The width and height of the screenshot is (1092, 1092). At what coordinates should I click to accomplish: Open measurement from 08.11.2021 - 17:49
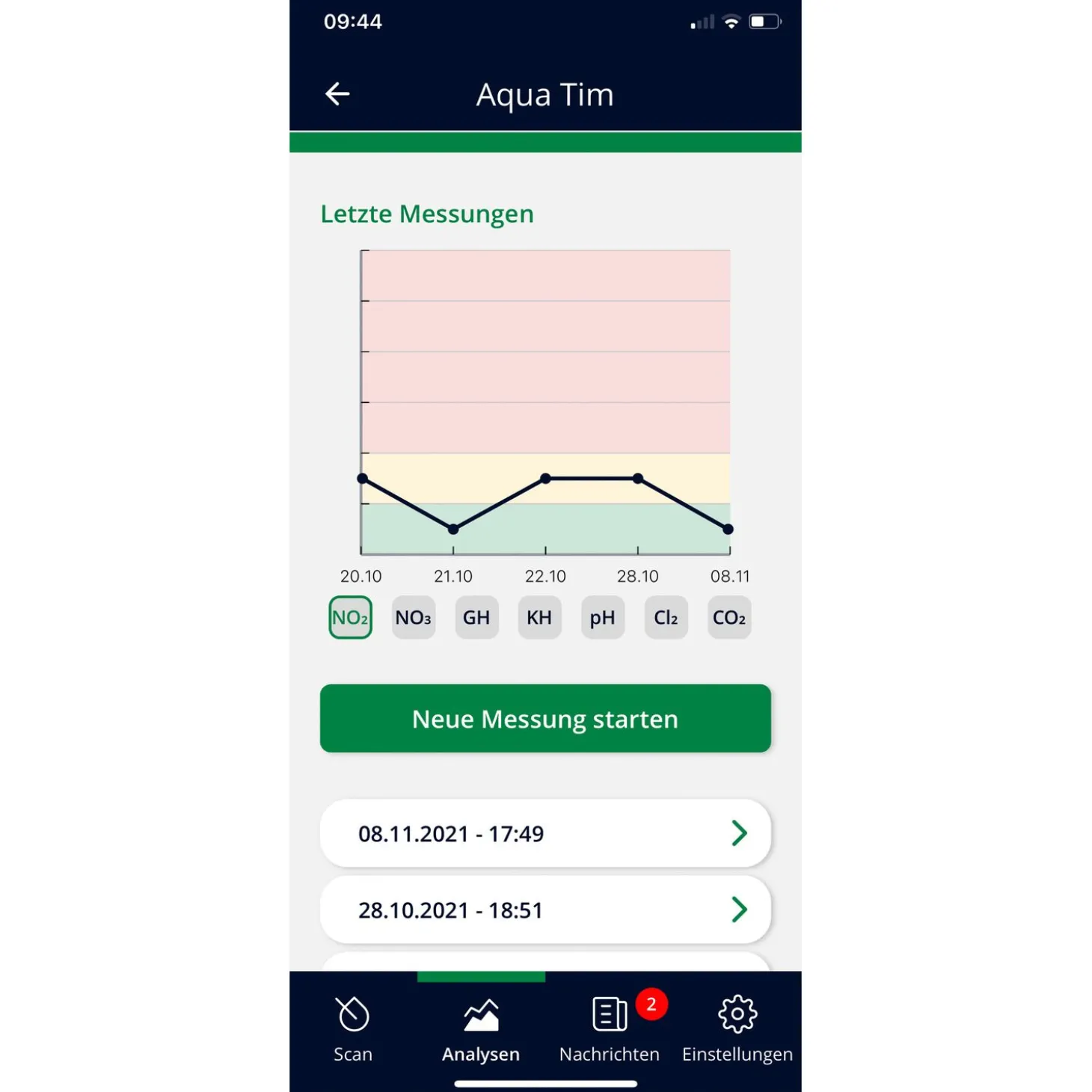click(545, 833)
